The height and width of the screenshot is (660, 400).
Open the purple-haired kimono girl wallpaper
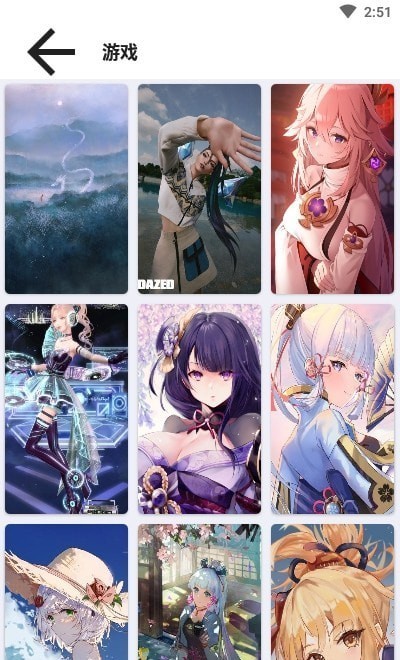[200, 409]
